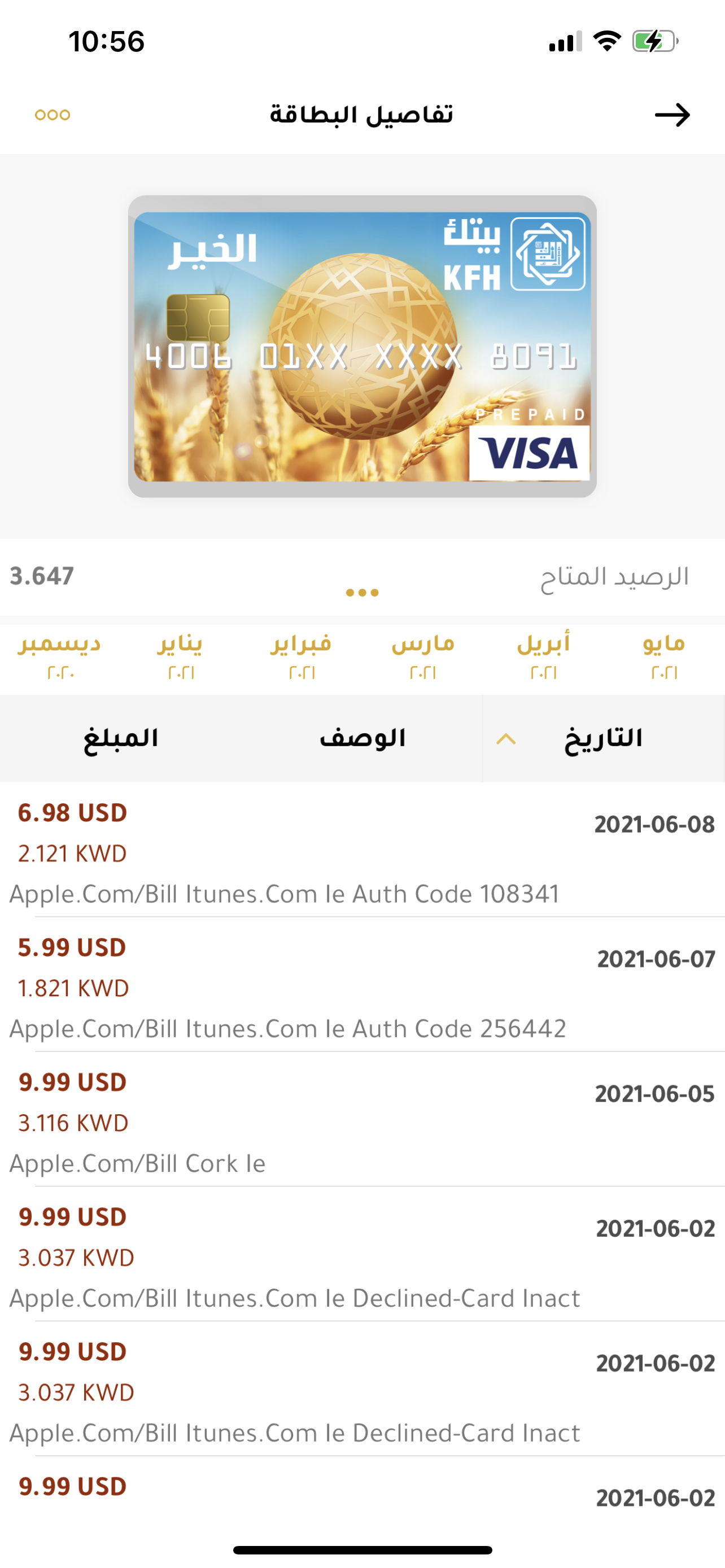This screenshot has width=725, height=1568.
Task: Sort transactions by المبلغ column
Action: tap(120, 738)
